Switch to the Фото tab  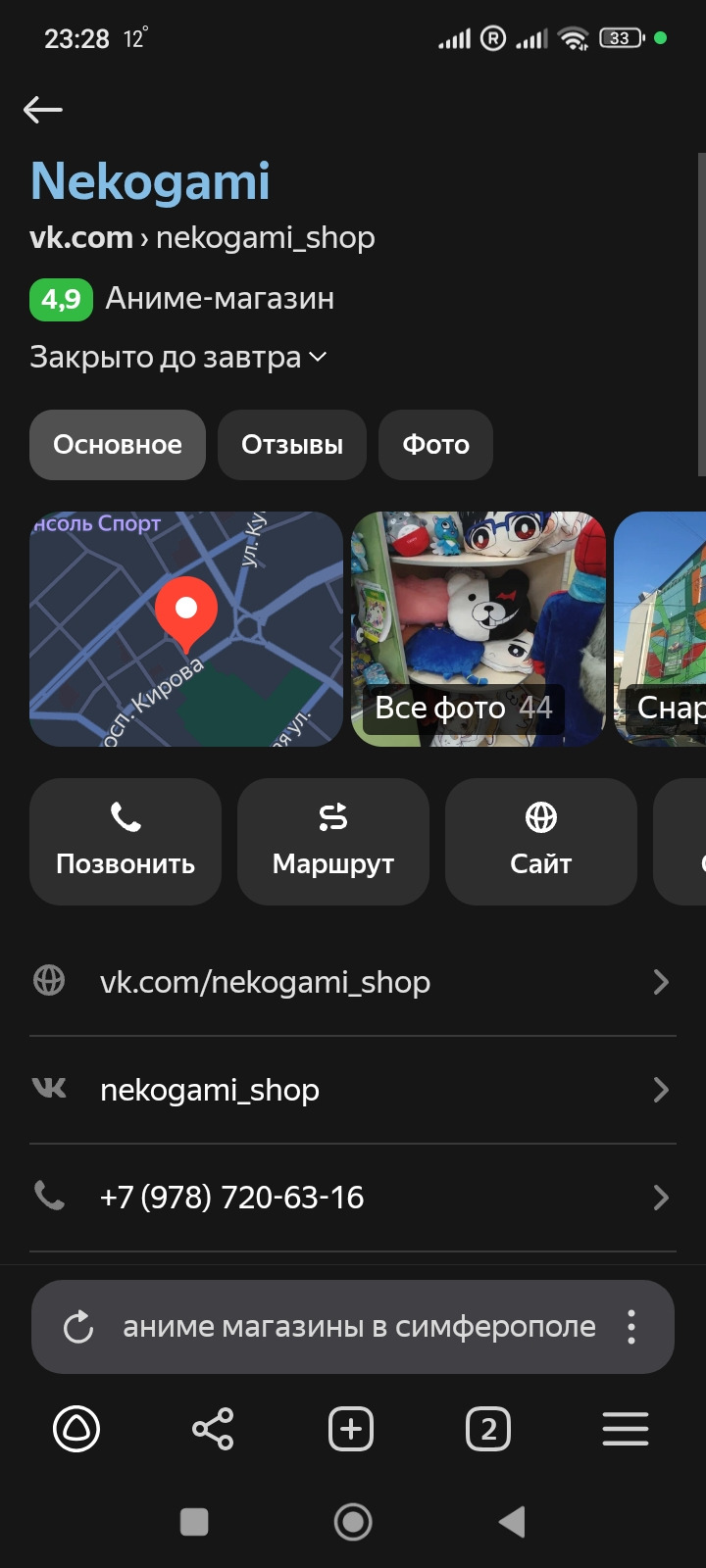[435, 445]
